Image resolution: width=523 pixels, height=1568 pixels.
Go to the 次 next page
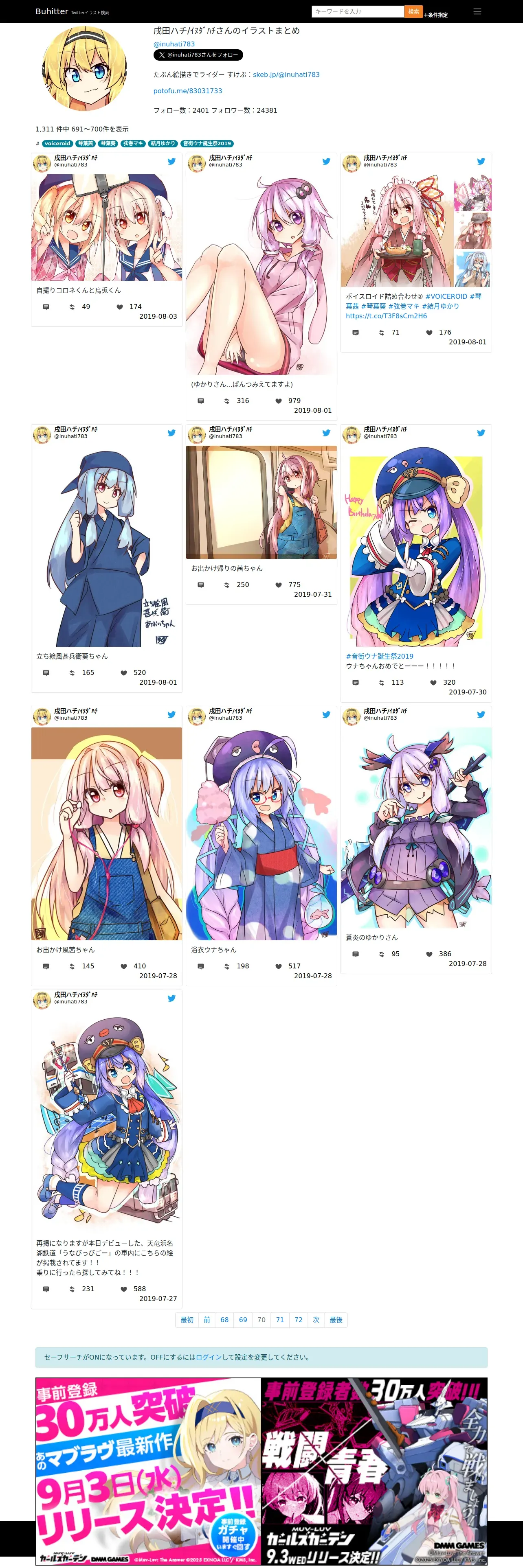316,1320
